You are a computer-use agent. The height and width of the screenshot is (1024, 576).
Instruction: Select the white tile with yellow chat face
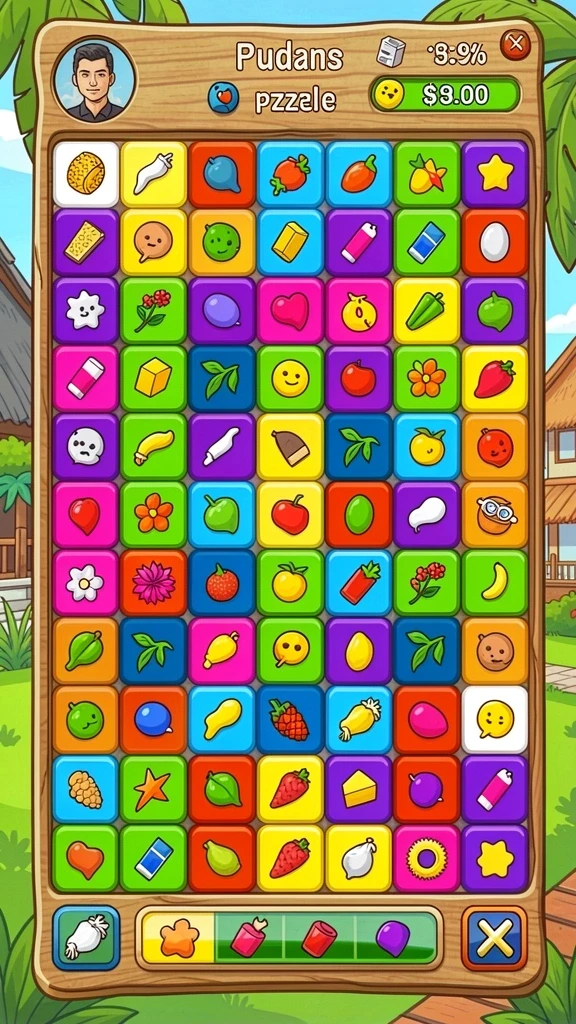(494, 719)
